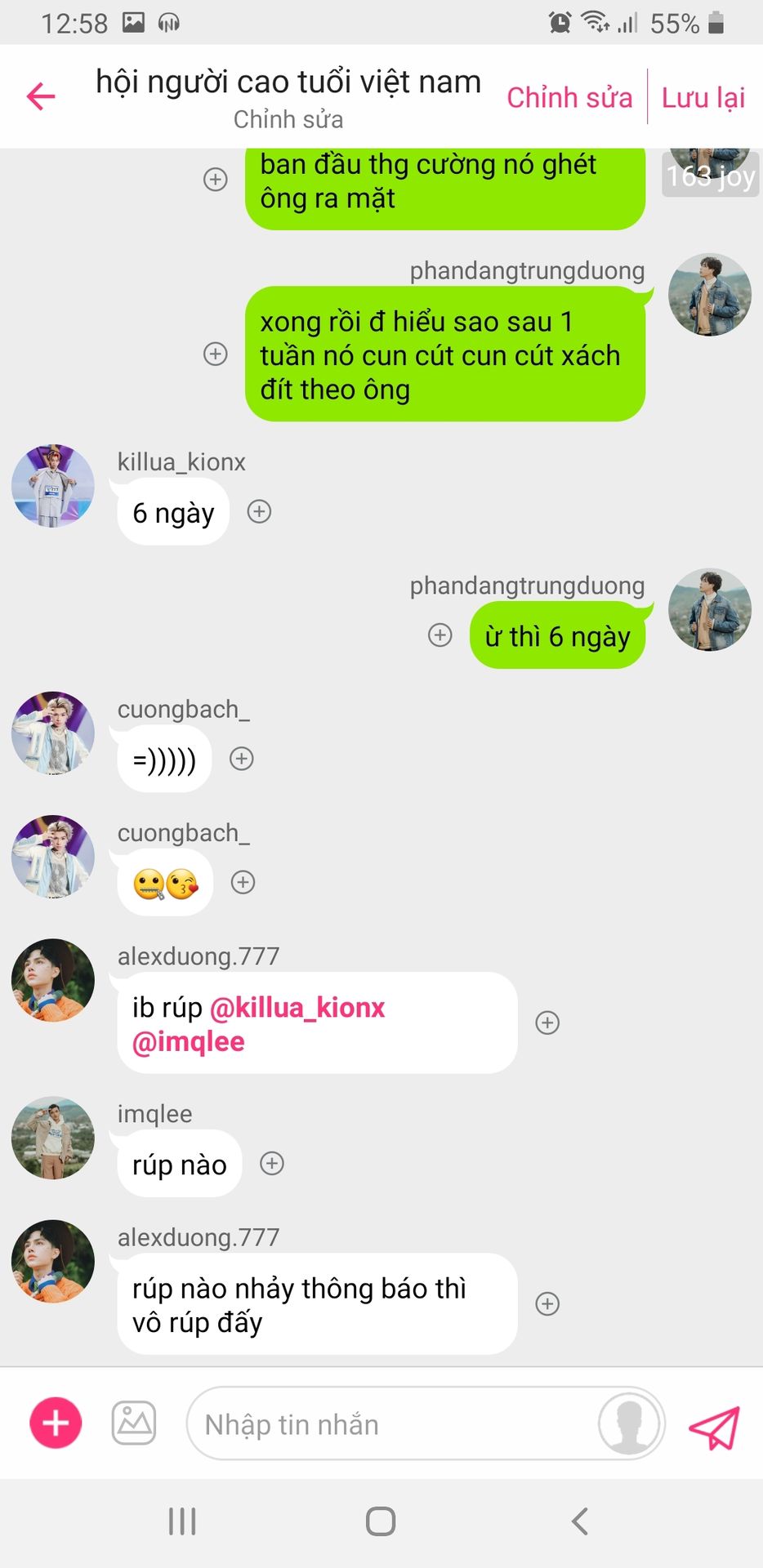Open killua_kionx's profile avatar
The image size is (763, 1568).
(x=53, y=486)
